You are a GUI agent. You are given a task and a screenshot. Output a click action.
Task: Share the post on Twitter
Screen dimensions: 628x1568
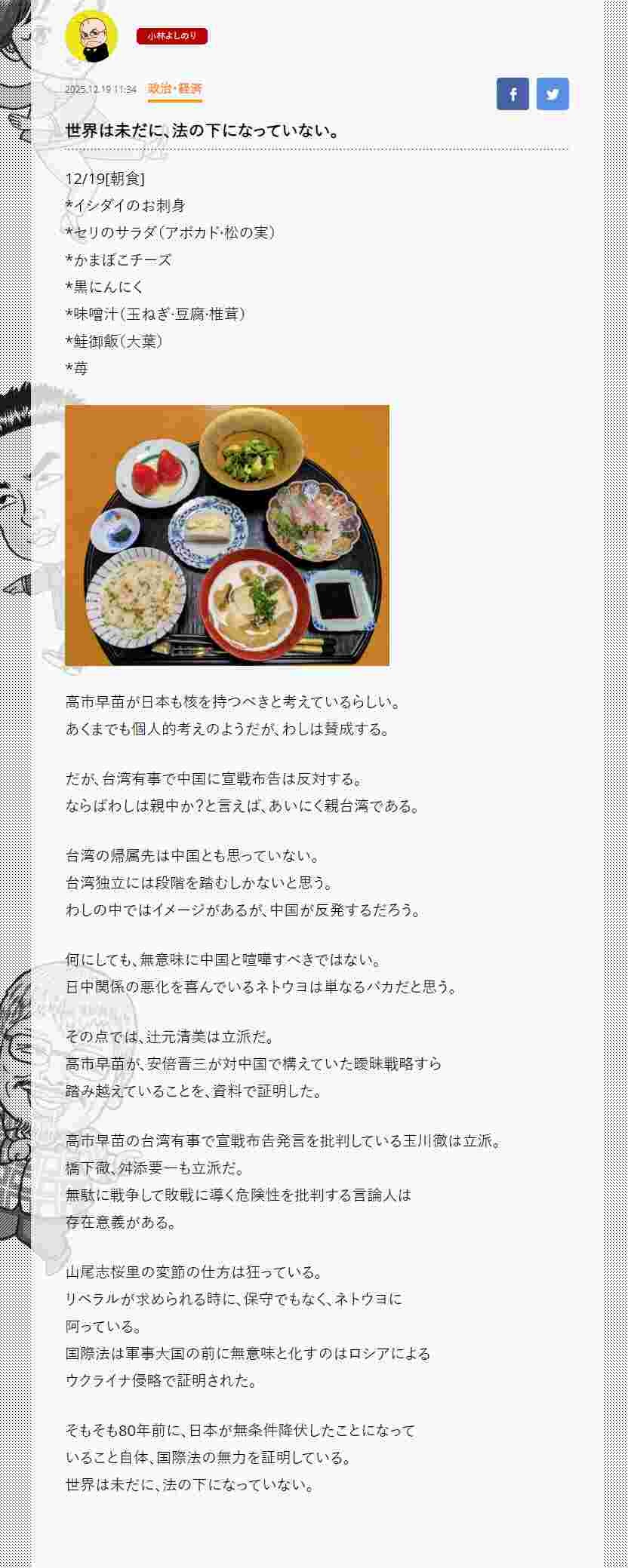553,94
